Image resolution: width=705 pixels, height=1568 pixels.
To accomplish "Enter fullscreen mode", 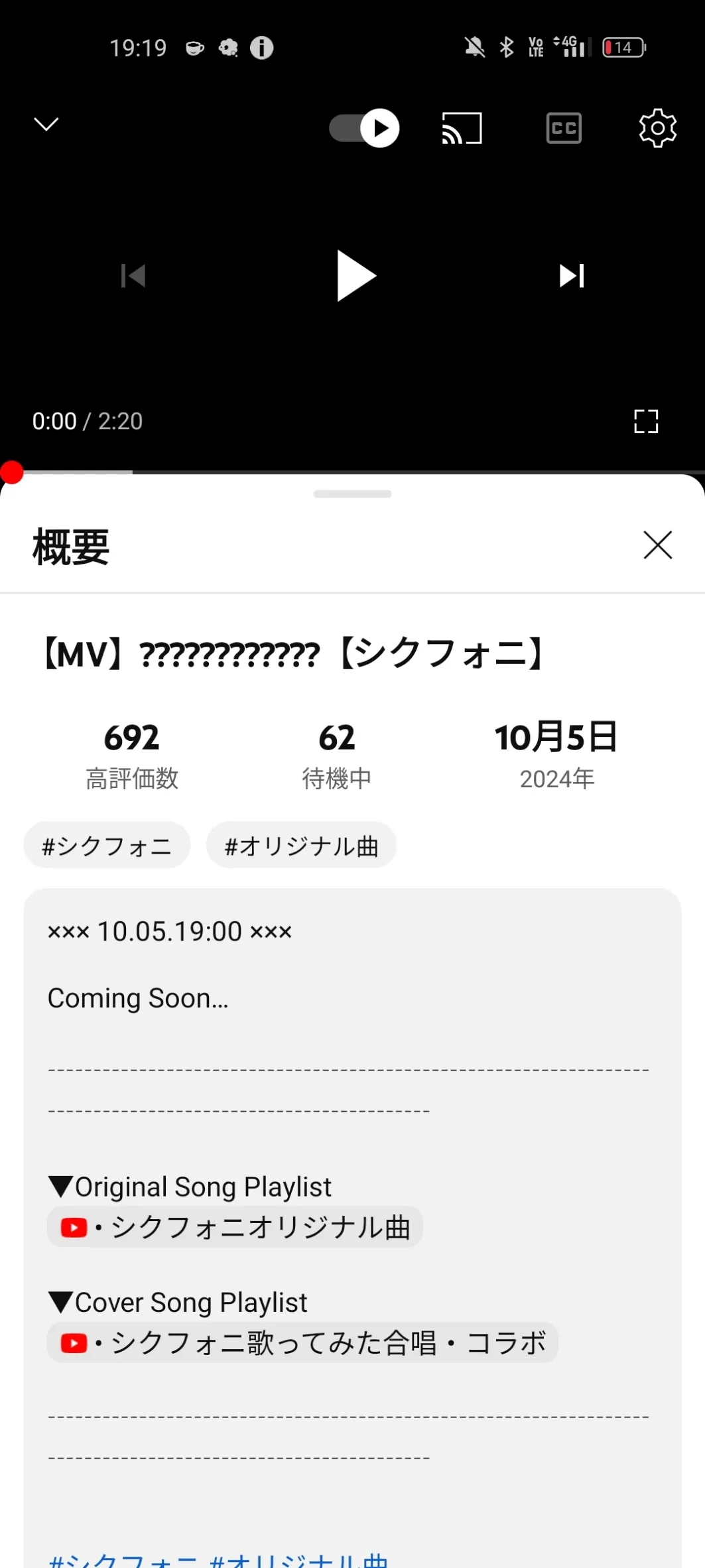I will pyautogui.click(x=646, y=421).
